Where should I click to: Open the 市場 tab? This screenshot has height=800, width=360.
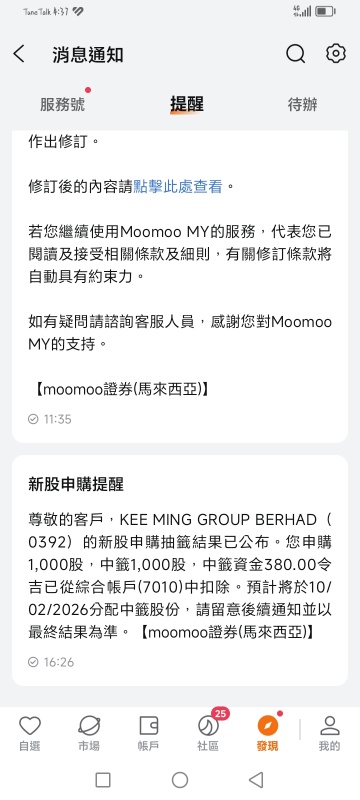89,734
